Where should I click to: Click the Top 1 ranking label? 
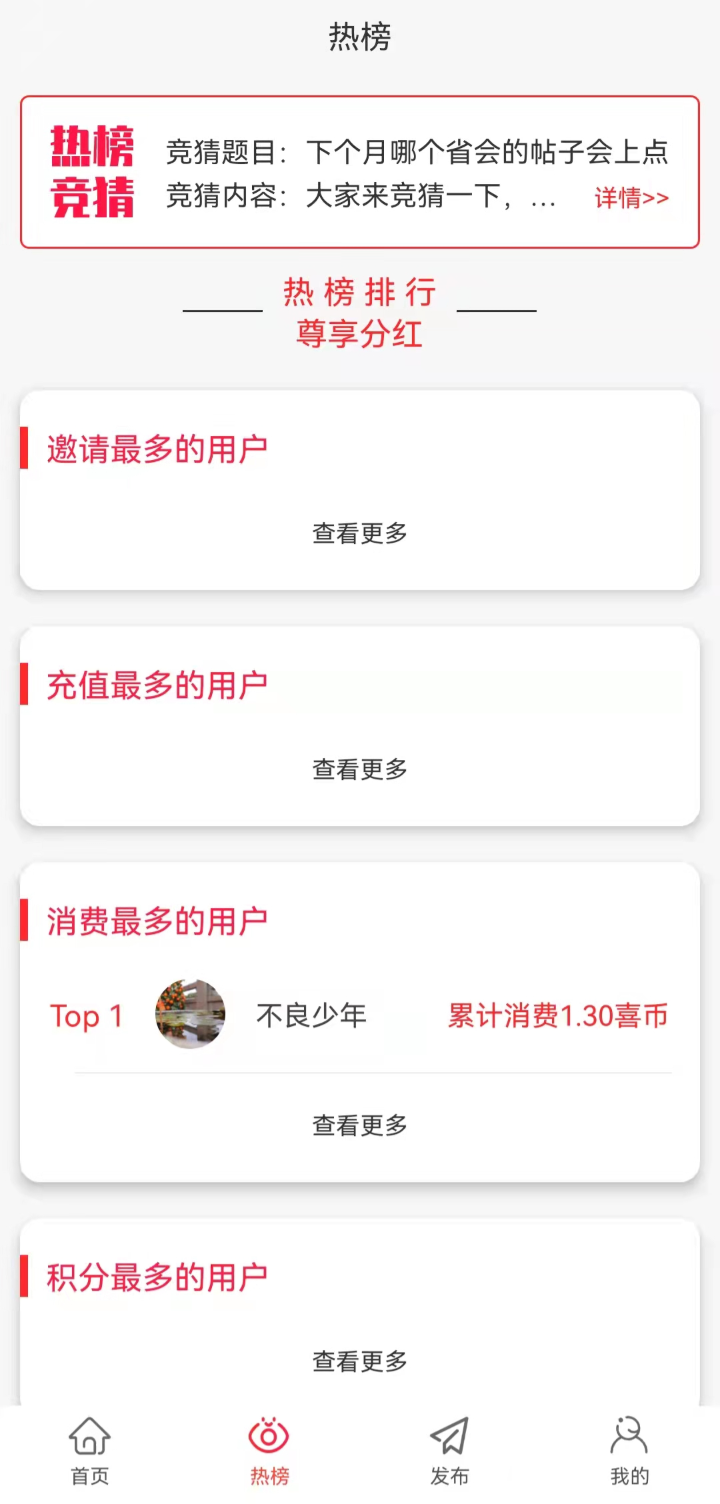click(87, 1015)
